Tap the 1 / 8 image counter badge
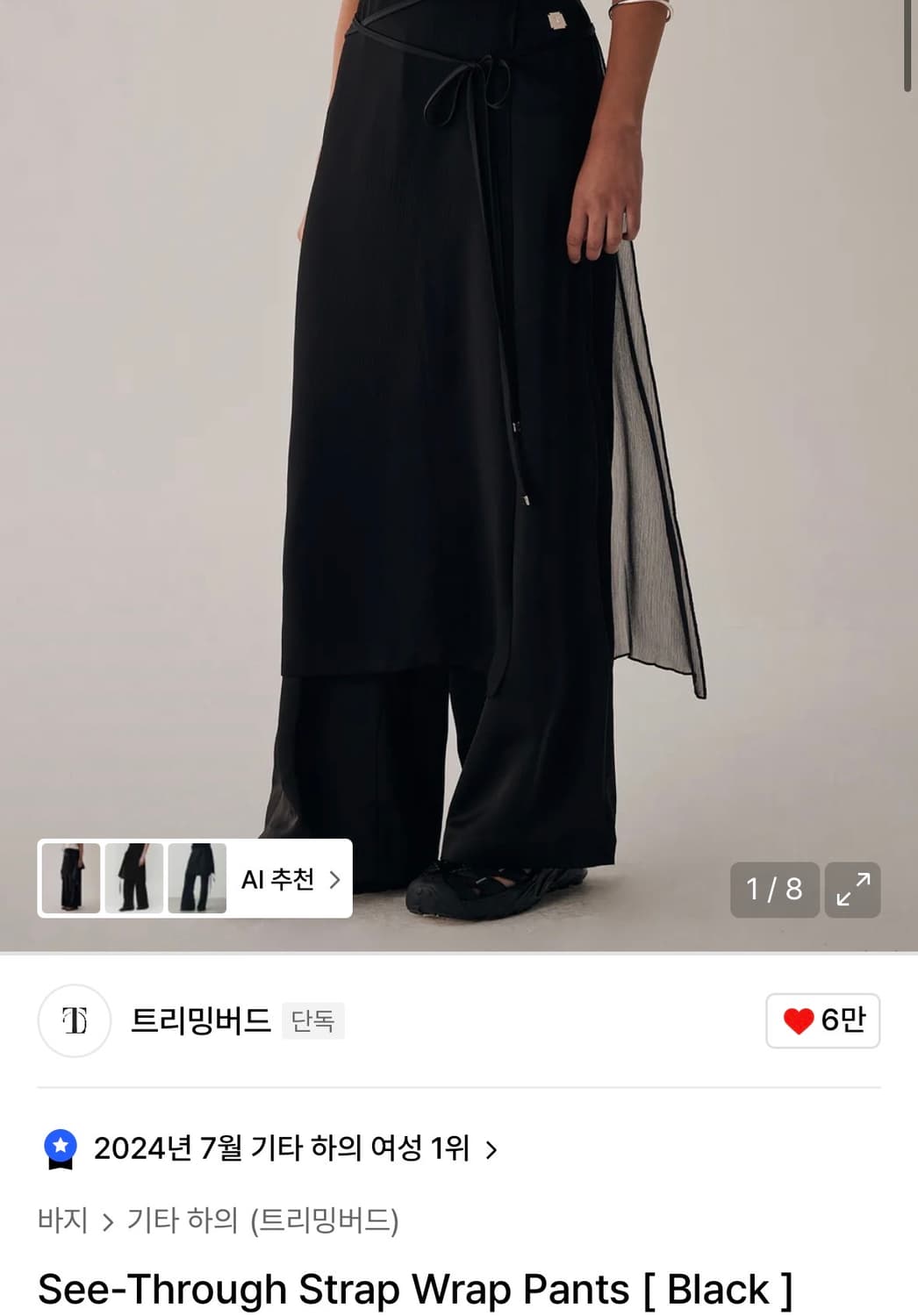Image resolution: width=918 pixels, height=1316 pixels. pos(774,890)
